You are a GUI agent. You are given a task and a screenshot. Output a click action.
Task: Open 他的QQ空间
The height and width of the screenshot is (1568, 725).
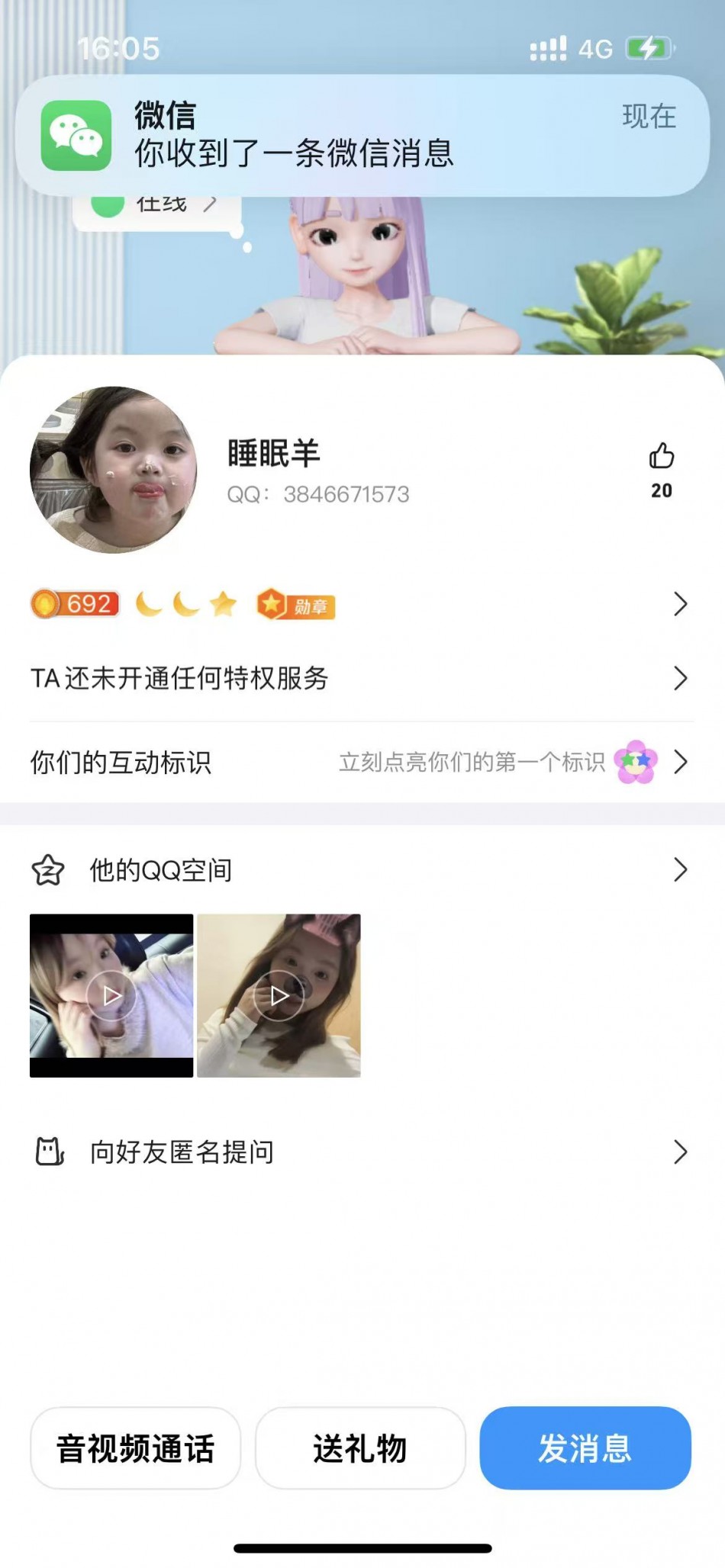click(359, 870)
